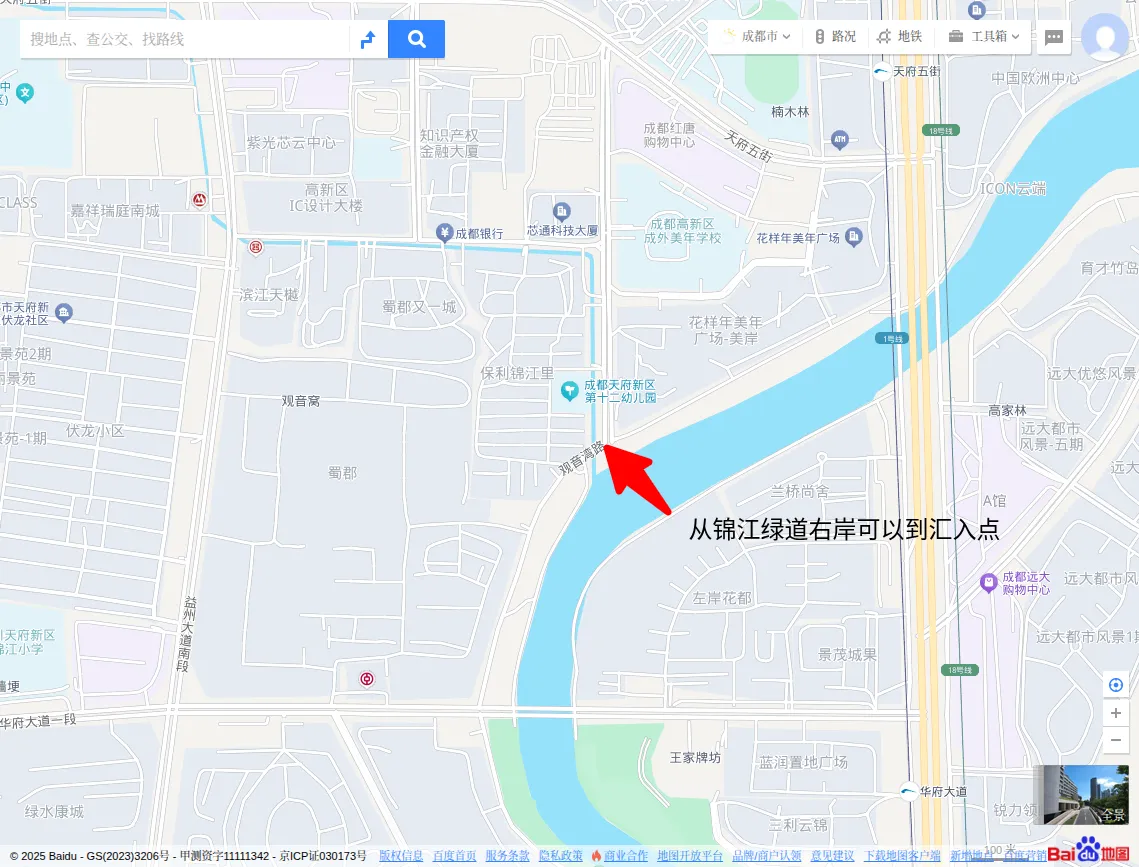Tap the blue search button
1139x867 pixels.
coord(416,39)
